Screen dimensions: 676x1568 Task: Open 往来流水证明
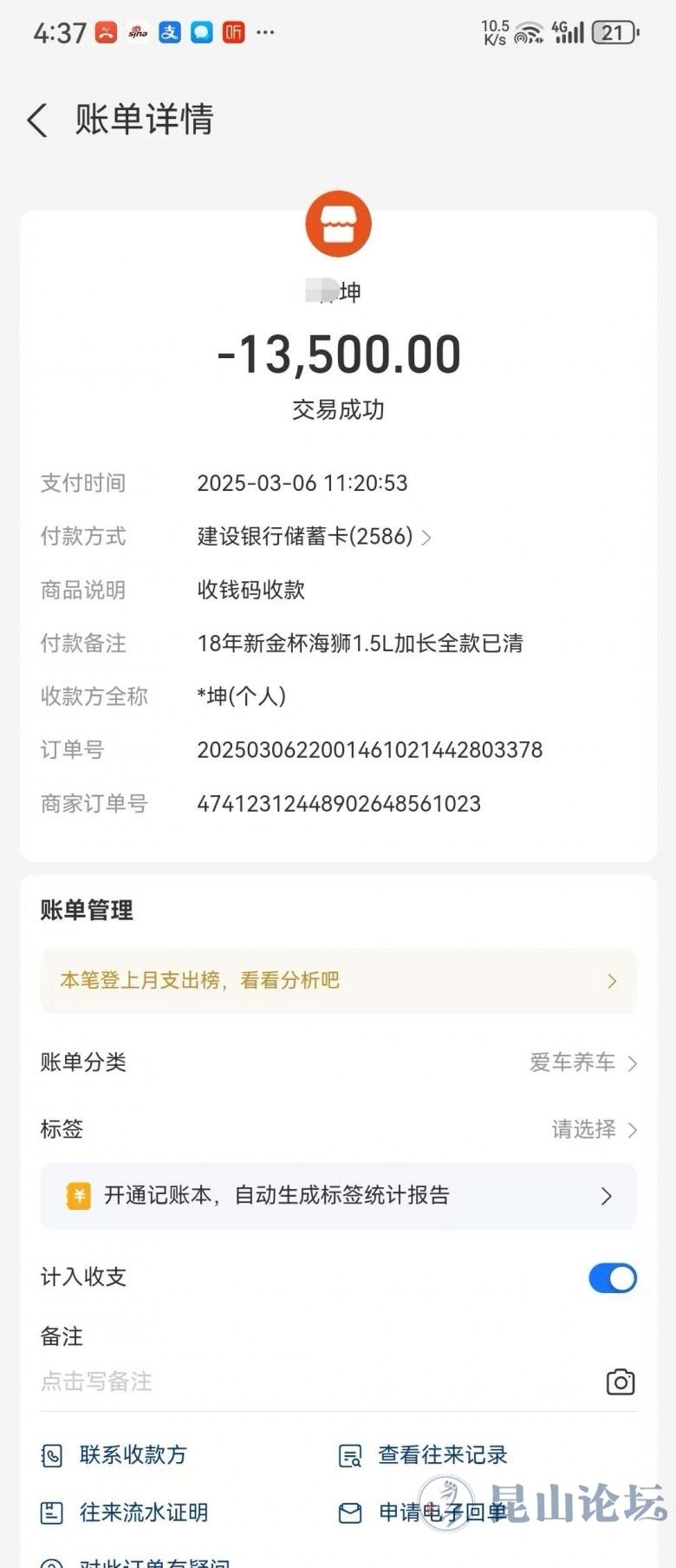click(126, 1512)
